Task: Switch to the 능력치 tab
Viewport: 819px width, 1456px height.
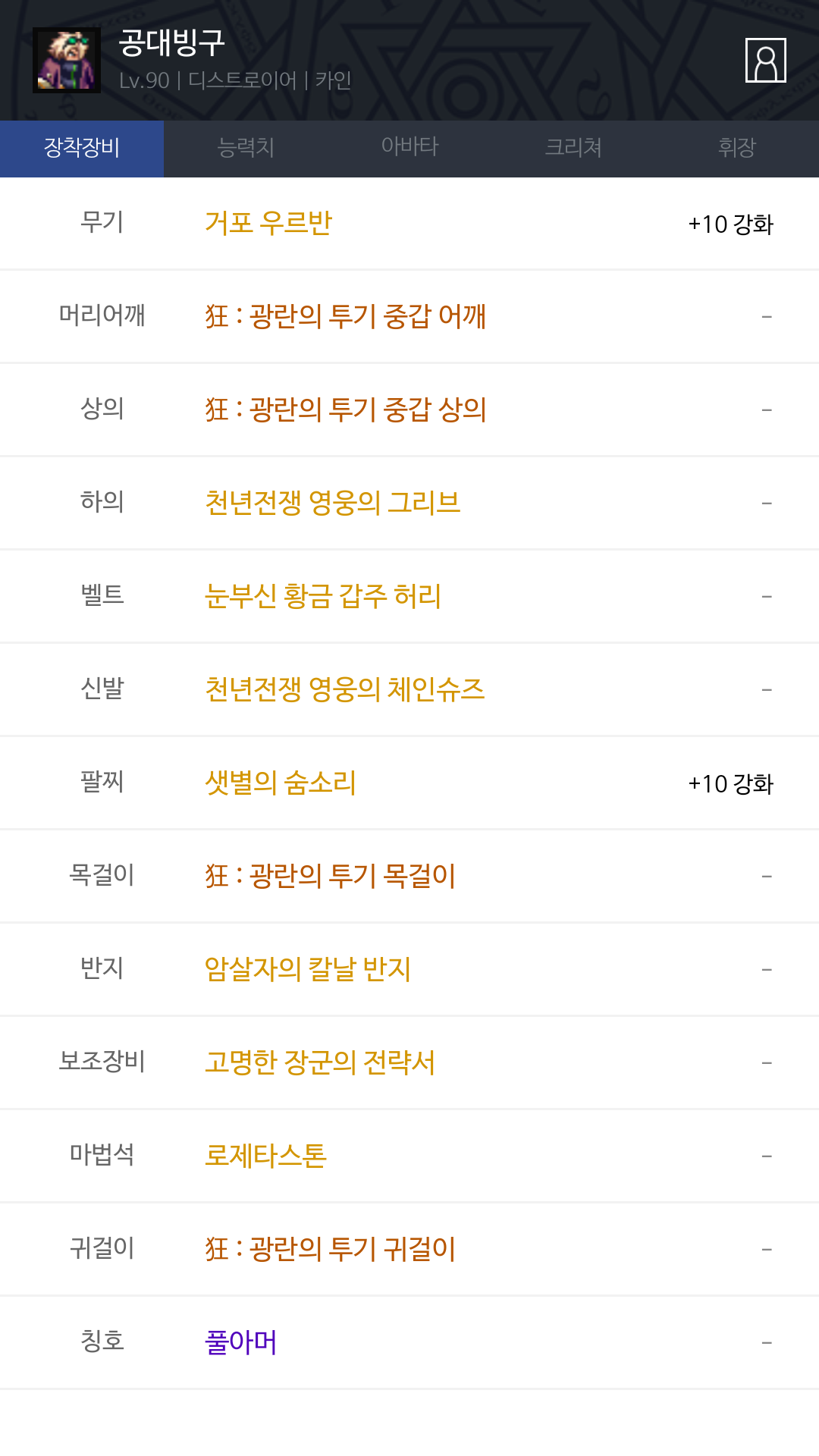Action: coord(246,148)
